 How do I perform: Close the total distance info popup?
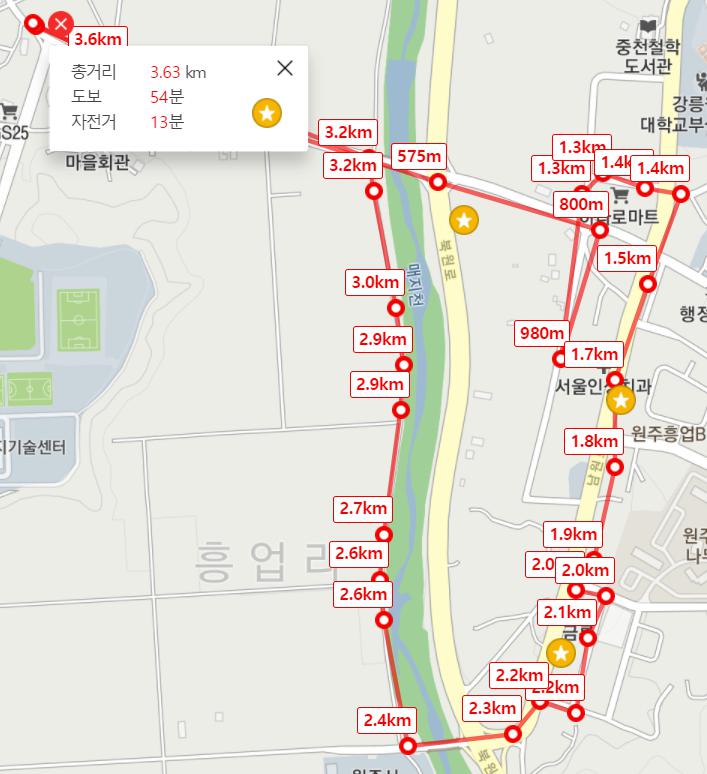pyautogui.click(x=285, y=68)
